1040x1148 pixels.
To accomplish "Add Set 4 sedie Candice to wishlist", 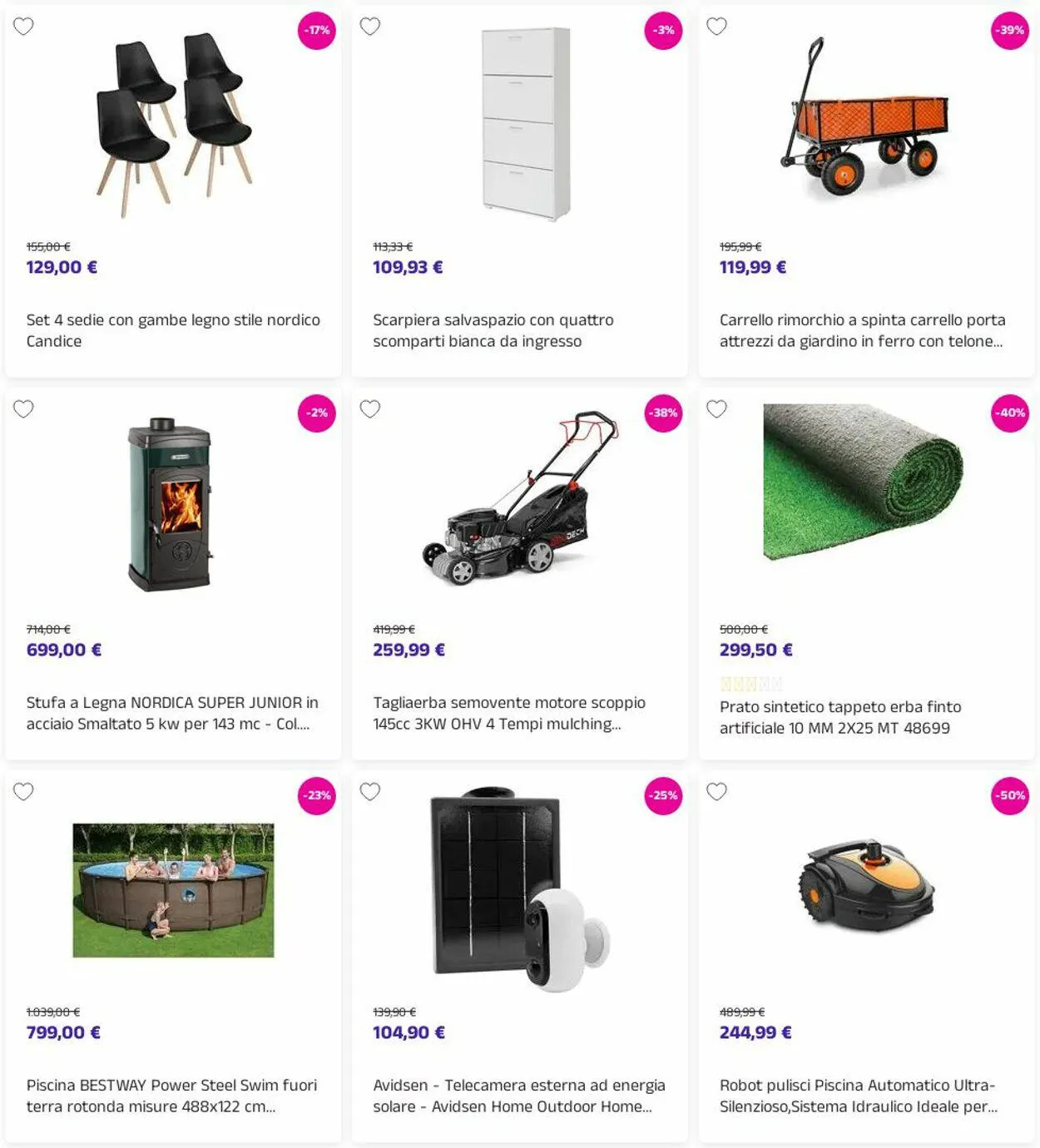I will 23,27.
